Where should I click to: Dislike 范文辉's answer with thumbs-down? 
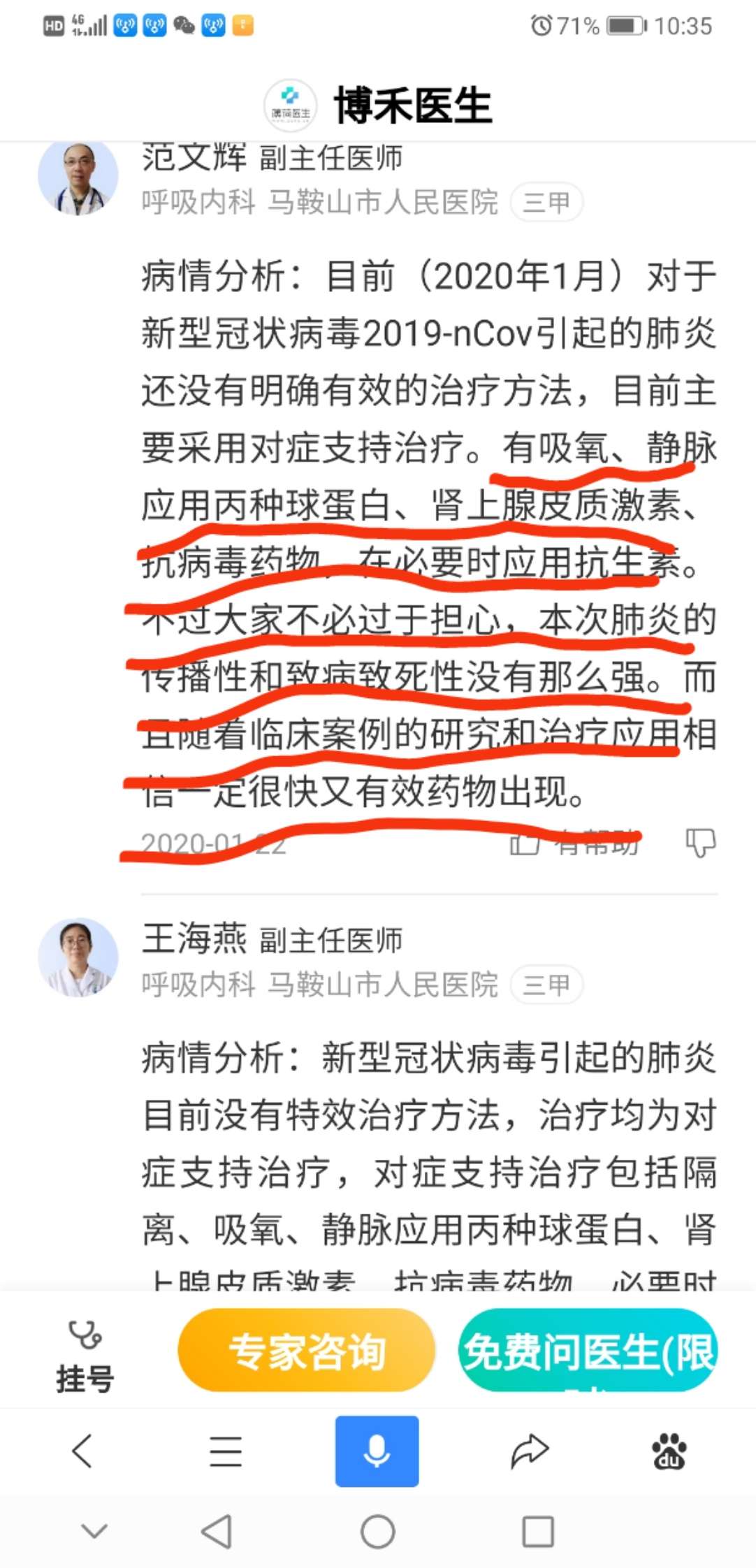point(701,843)
